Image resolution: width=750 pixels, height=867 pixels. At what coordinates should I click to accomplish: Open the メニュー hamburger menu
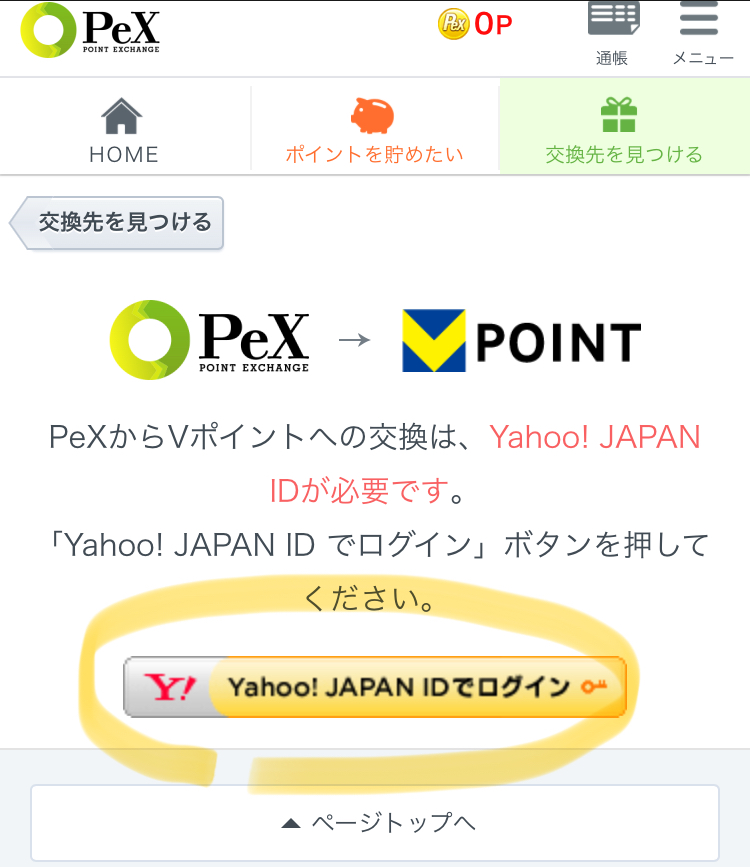click(704, 33)
